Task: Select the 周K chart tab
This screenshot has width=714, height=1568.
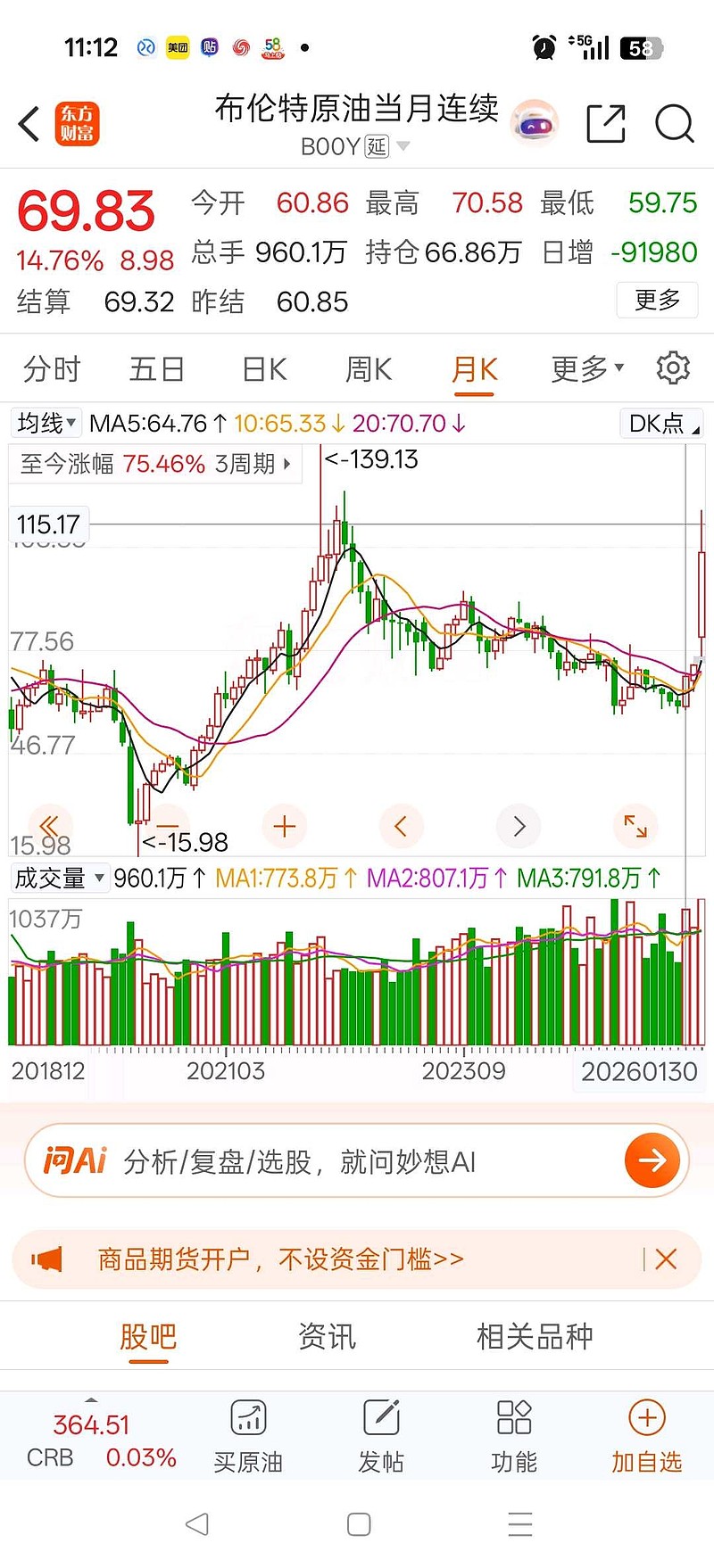Action: coord(369,369)
